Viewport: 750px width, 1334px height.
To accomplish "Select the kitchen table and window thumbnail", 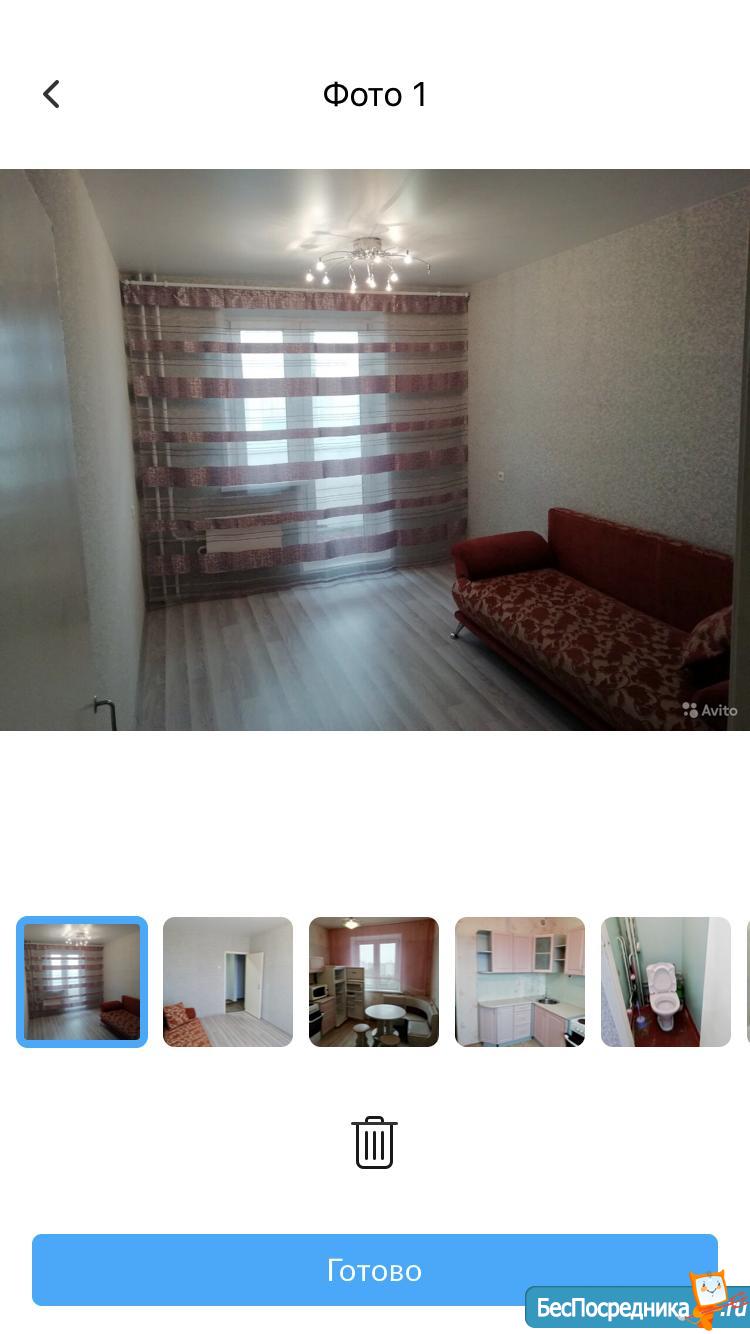I will 374,982.
